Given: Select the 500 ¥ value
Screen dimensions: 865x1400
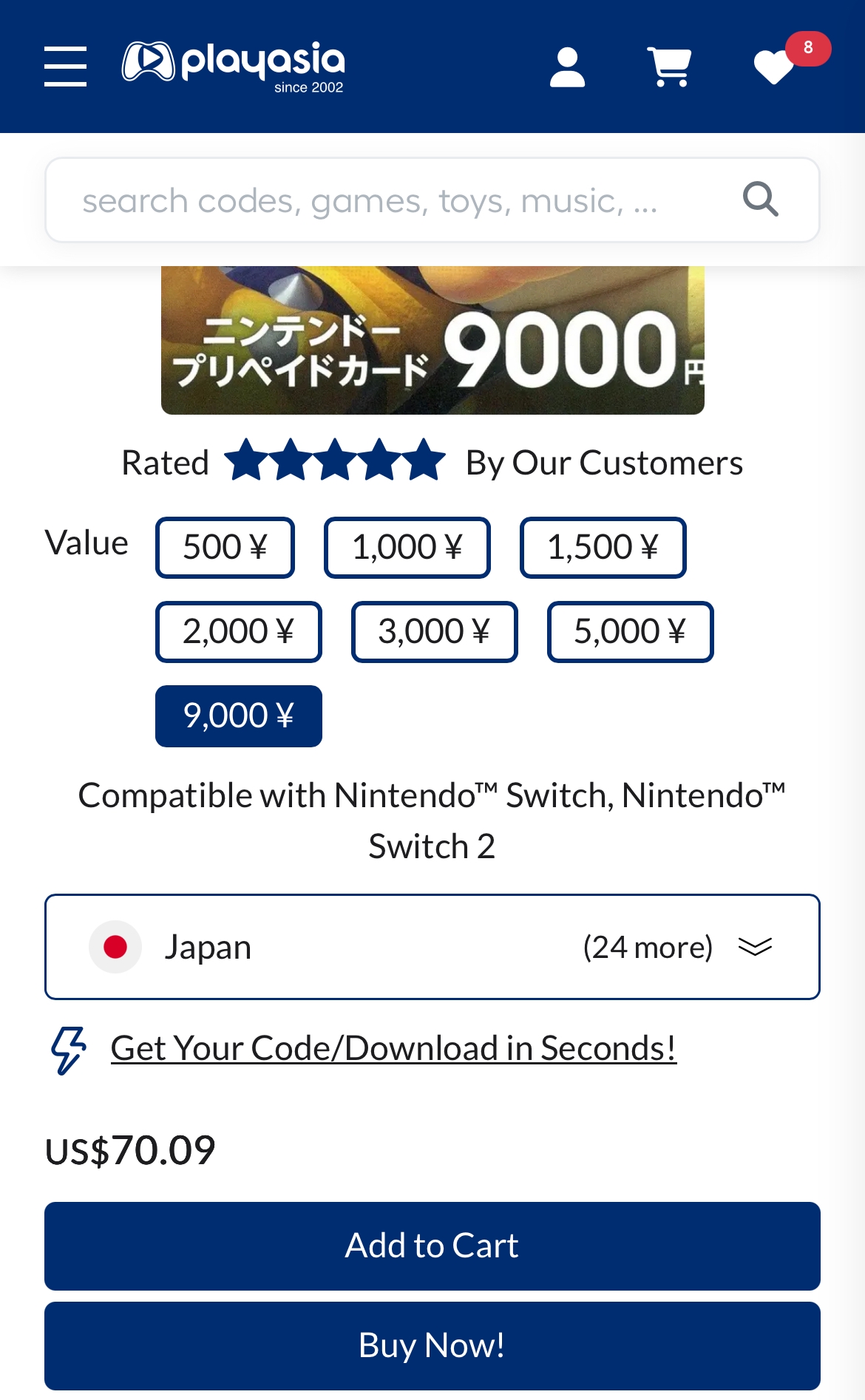Looking at the screenshot, I should point(225,548).
